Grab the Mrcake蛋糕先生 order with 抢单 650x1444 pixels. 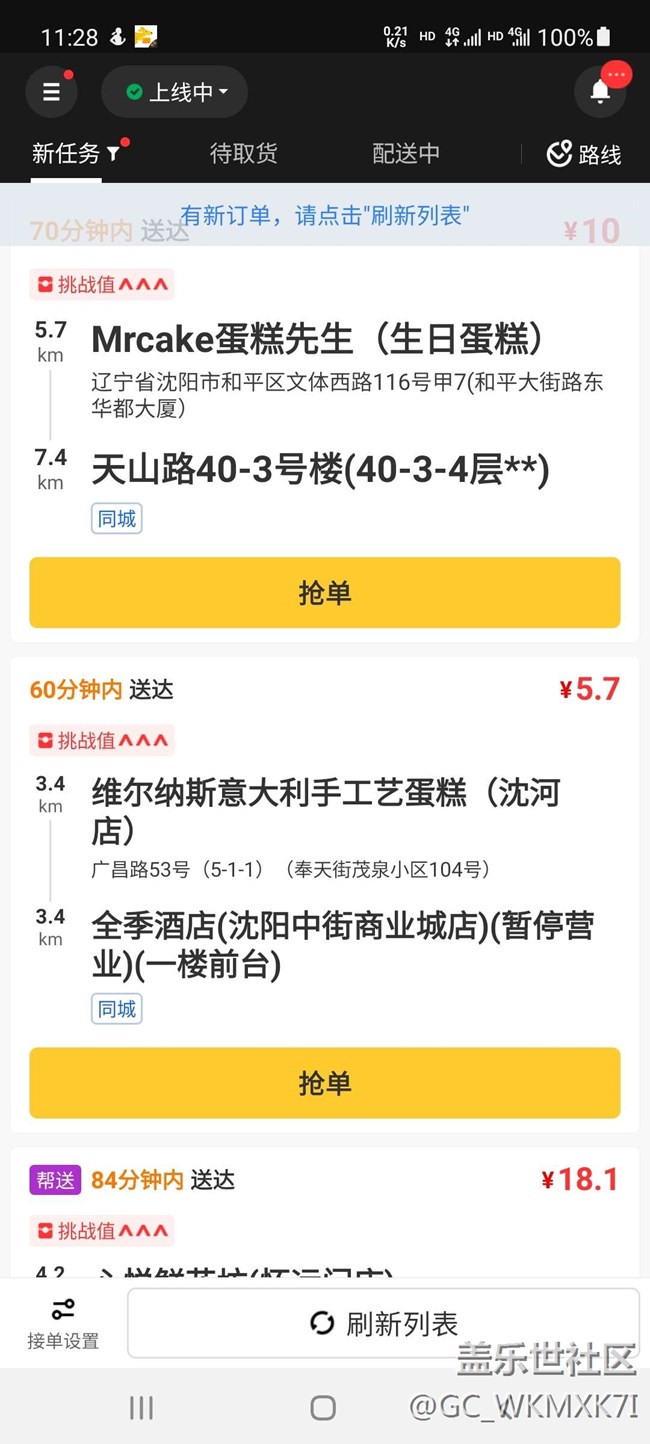[324, 592]
